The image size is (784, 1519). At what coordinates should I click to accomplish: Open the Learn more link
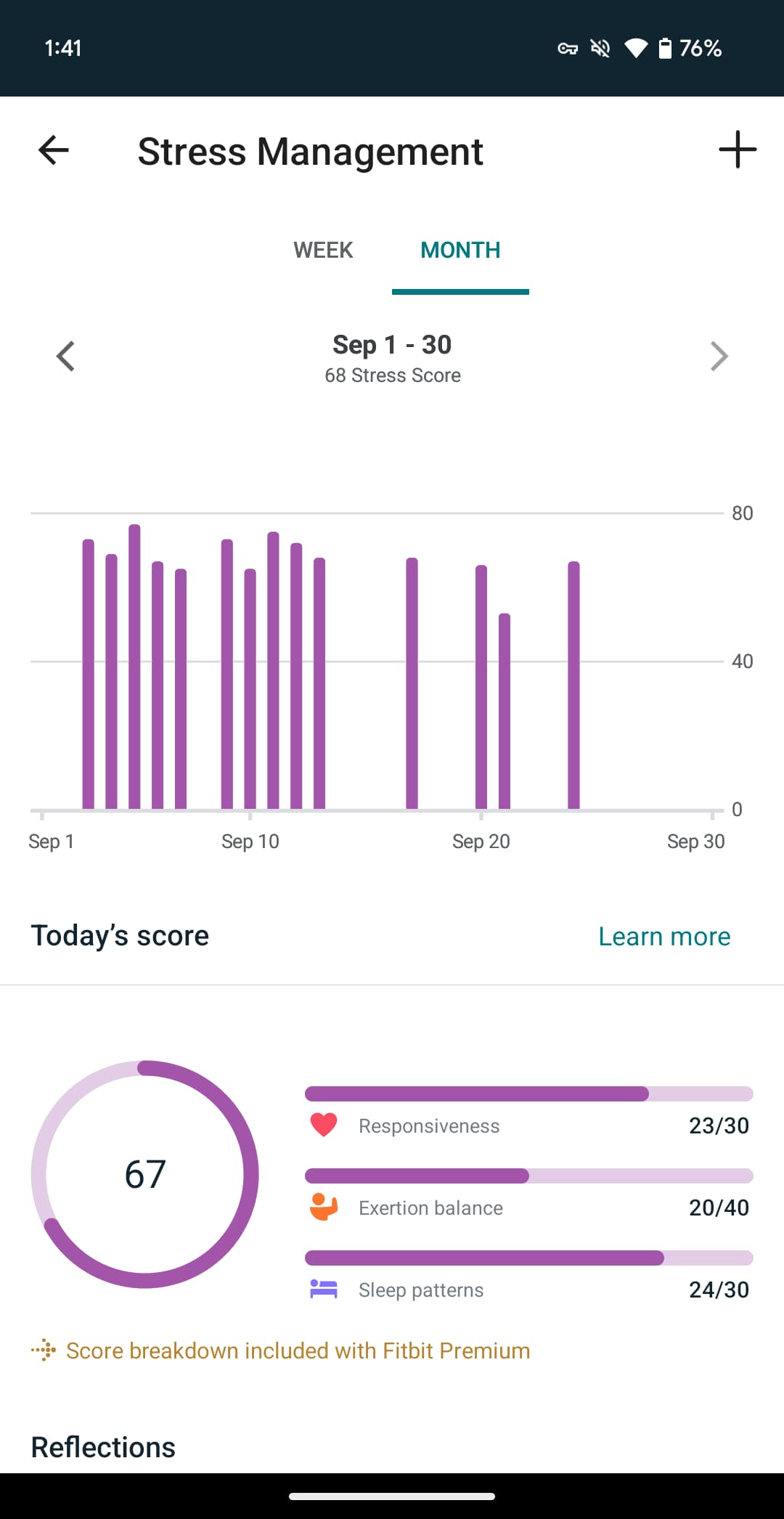[664, 937]
